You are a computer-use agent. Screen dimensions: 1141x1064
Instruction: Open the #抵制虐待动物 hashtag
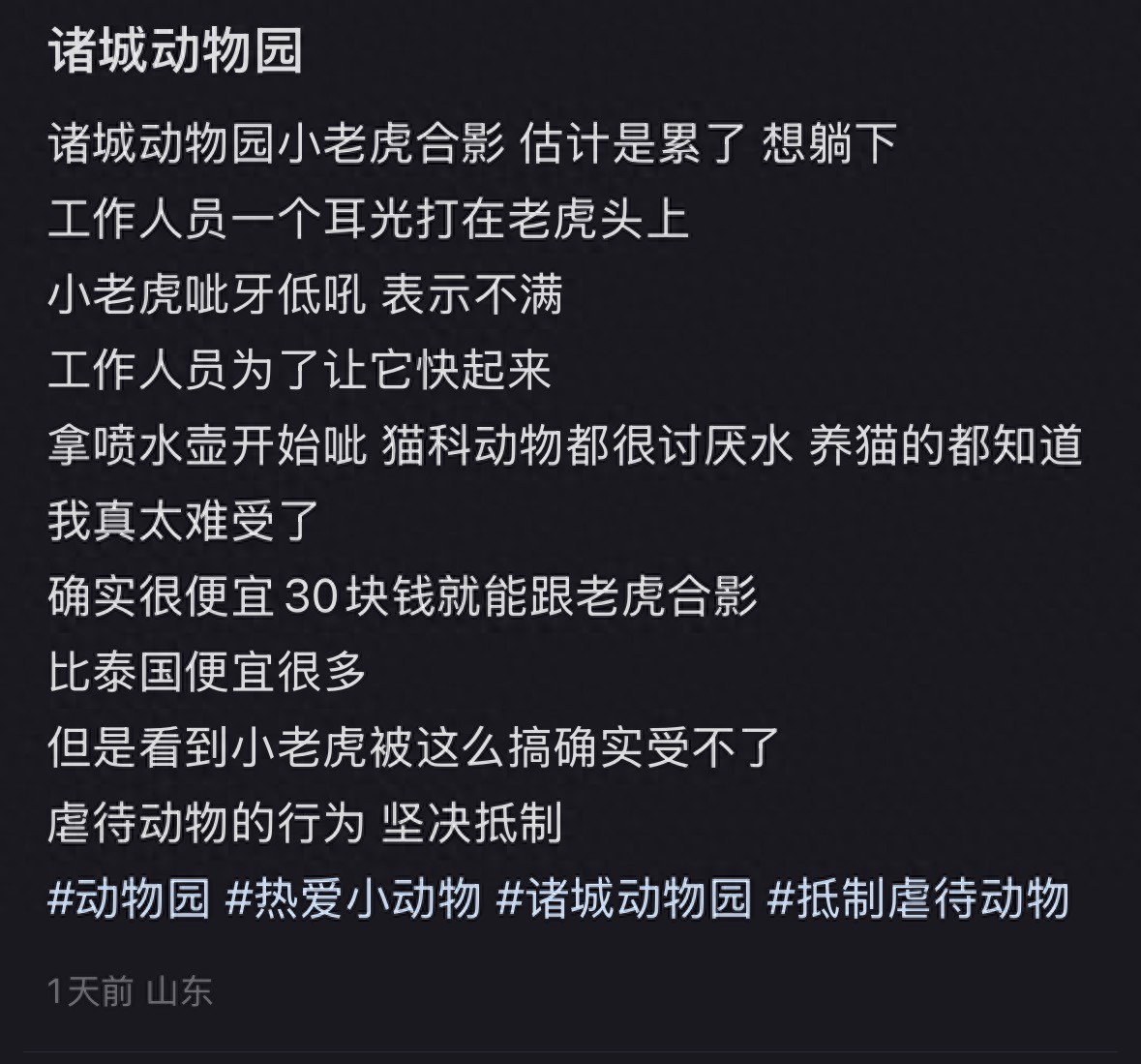918,898
